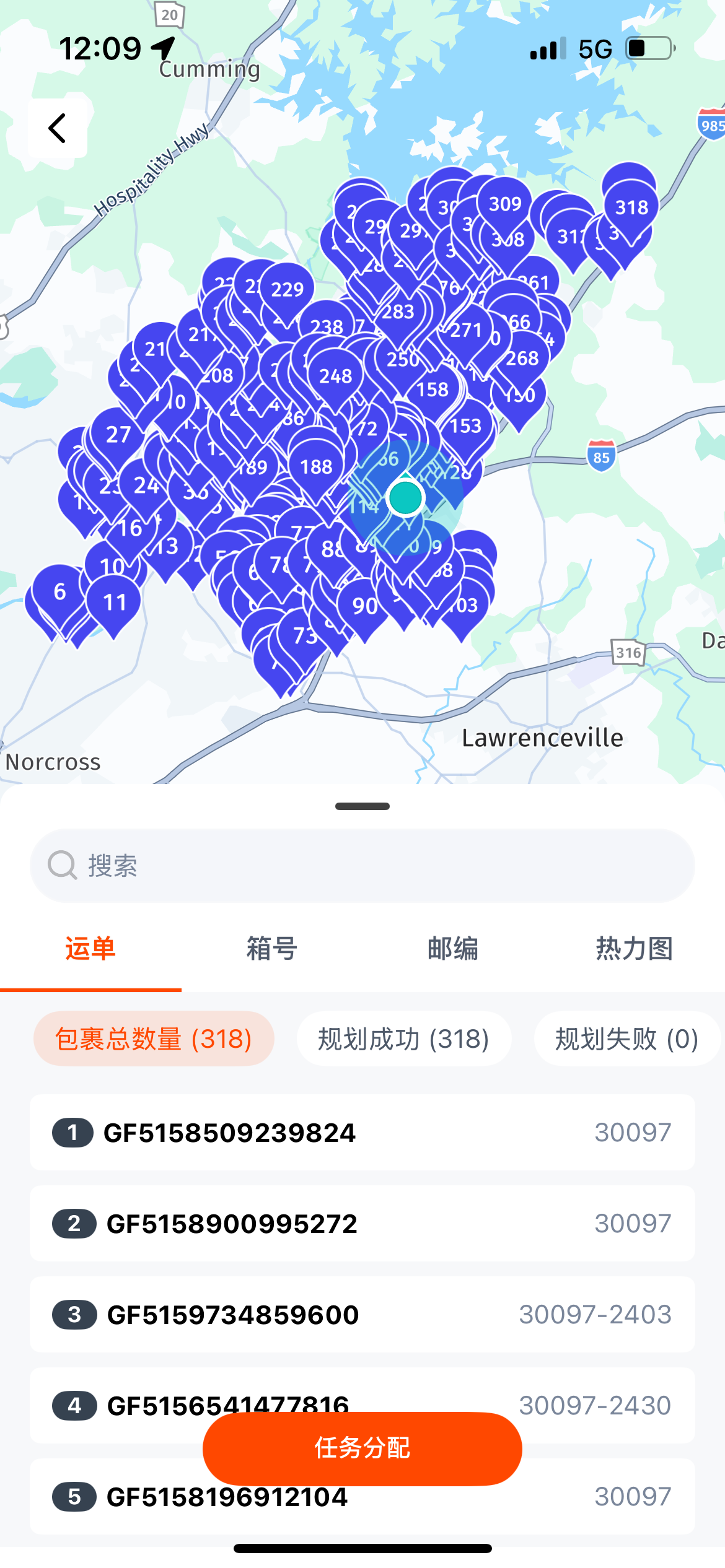The image size is (725, 1568).
Task: Open the 热力图 tab
Action: [634, 948]
